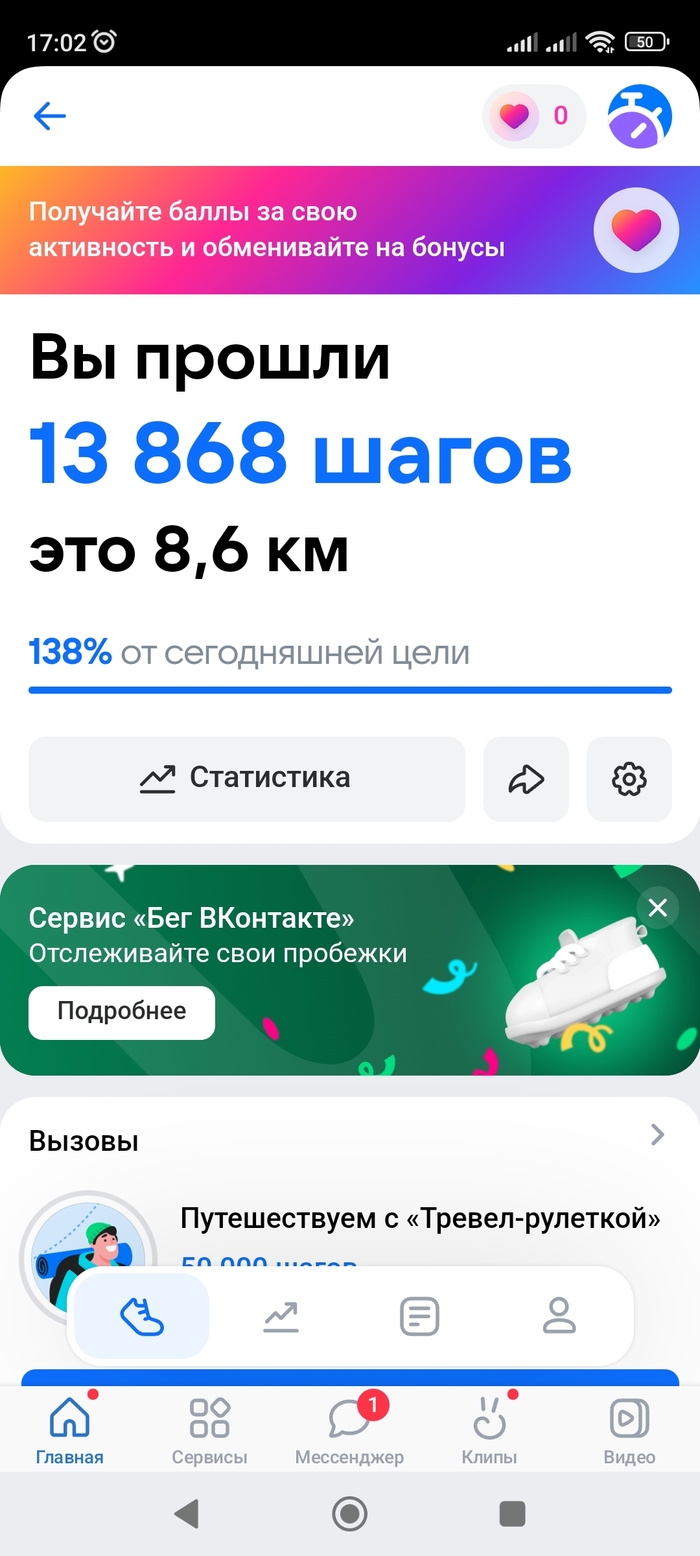Open the Мессенджер tab

click(x=349, y=1430)
